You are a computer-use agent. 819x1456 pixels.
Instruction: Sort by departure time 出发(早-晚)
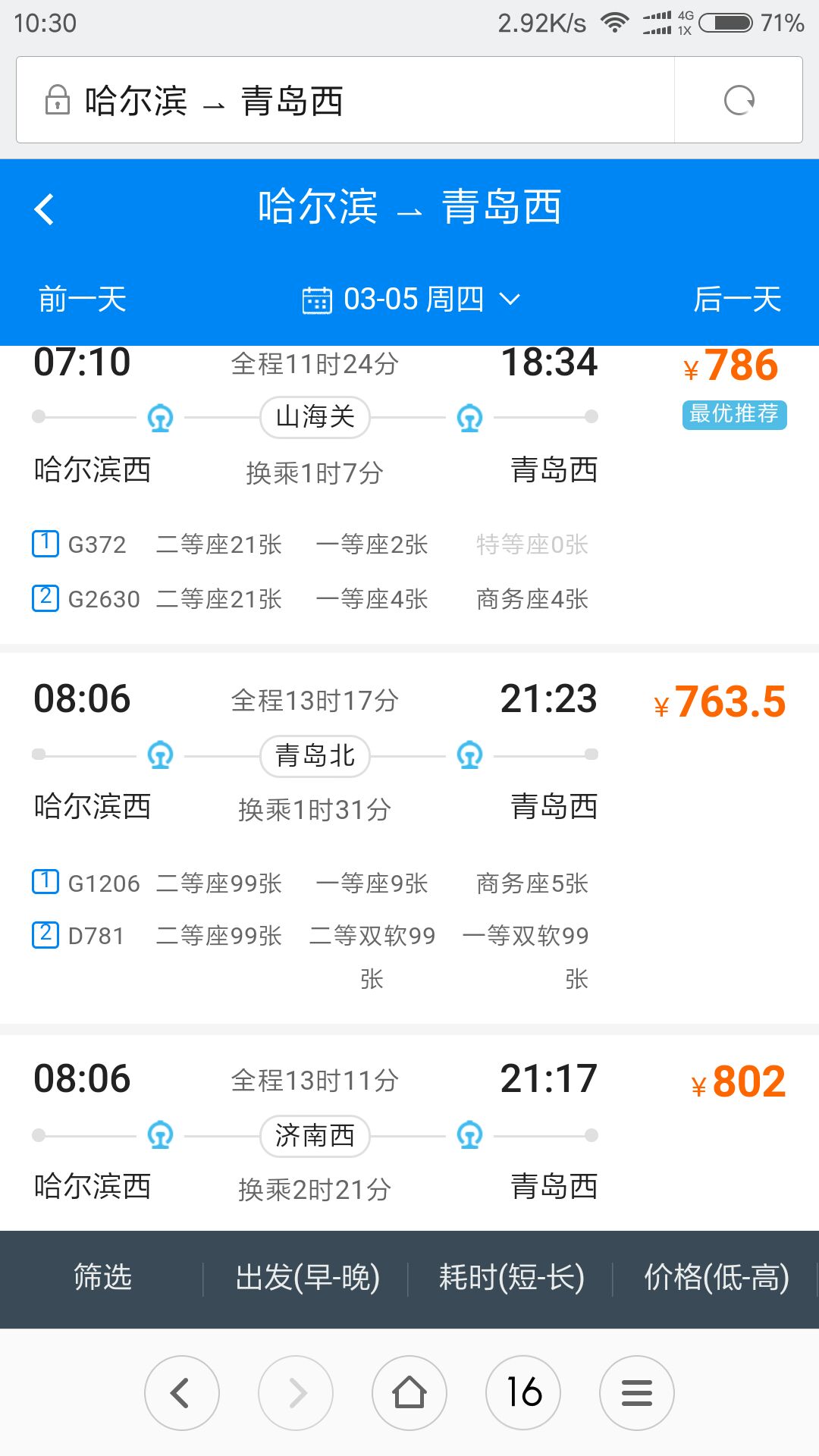tap(307, 1279)
